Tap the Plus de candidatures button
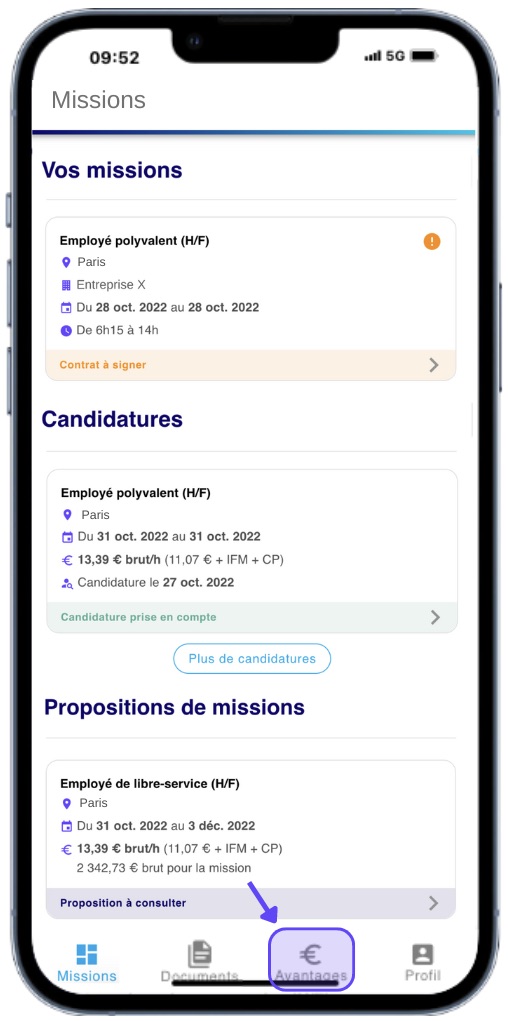Viewport: 508px width, 1021px height. coord(252,658)
